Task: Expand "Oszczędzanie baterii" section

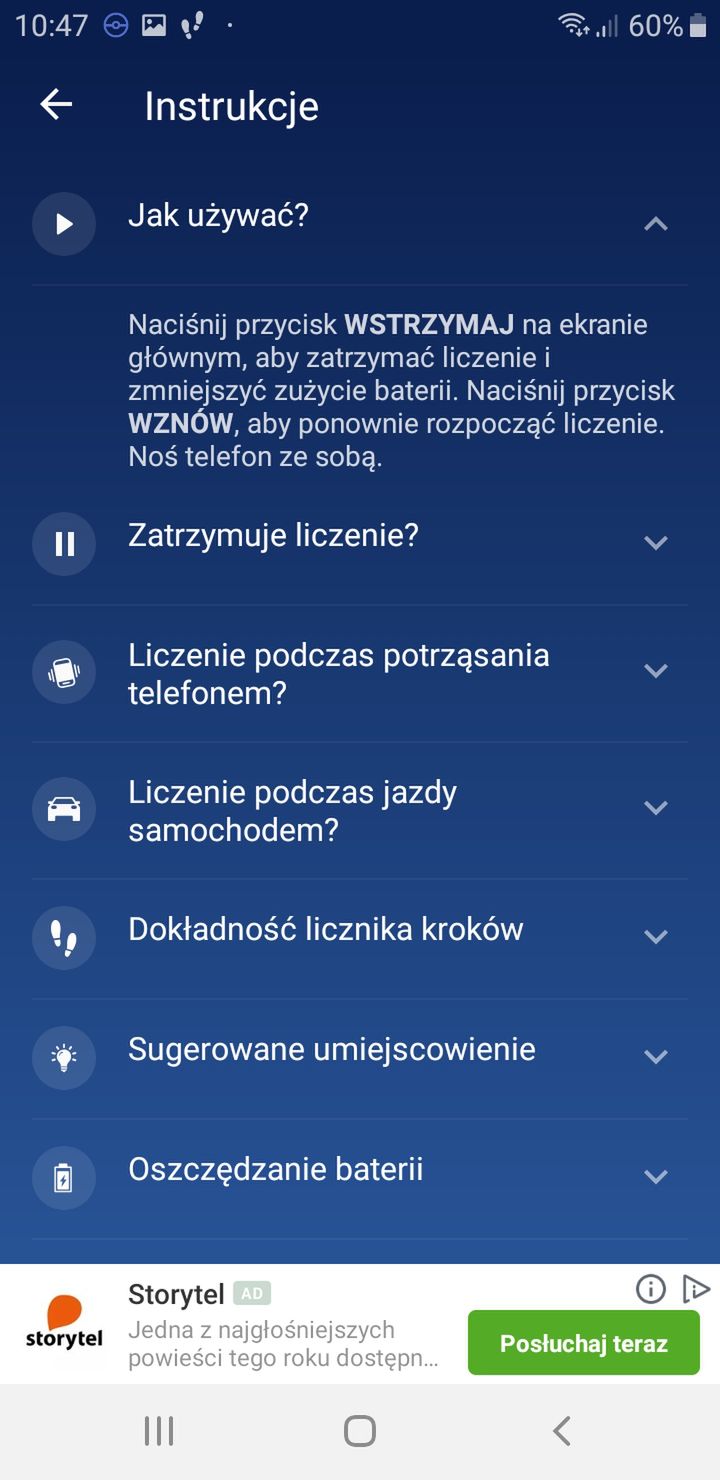Action: tap(360, 1178)
